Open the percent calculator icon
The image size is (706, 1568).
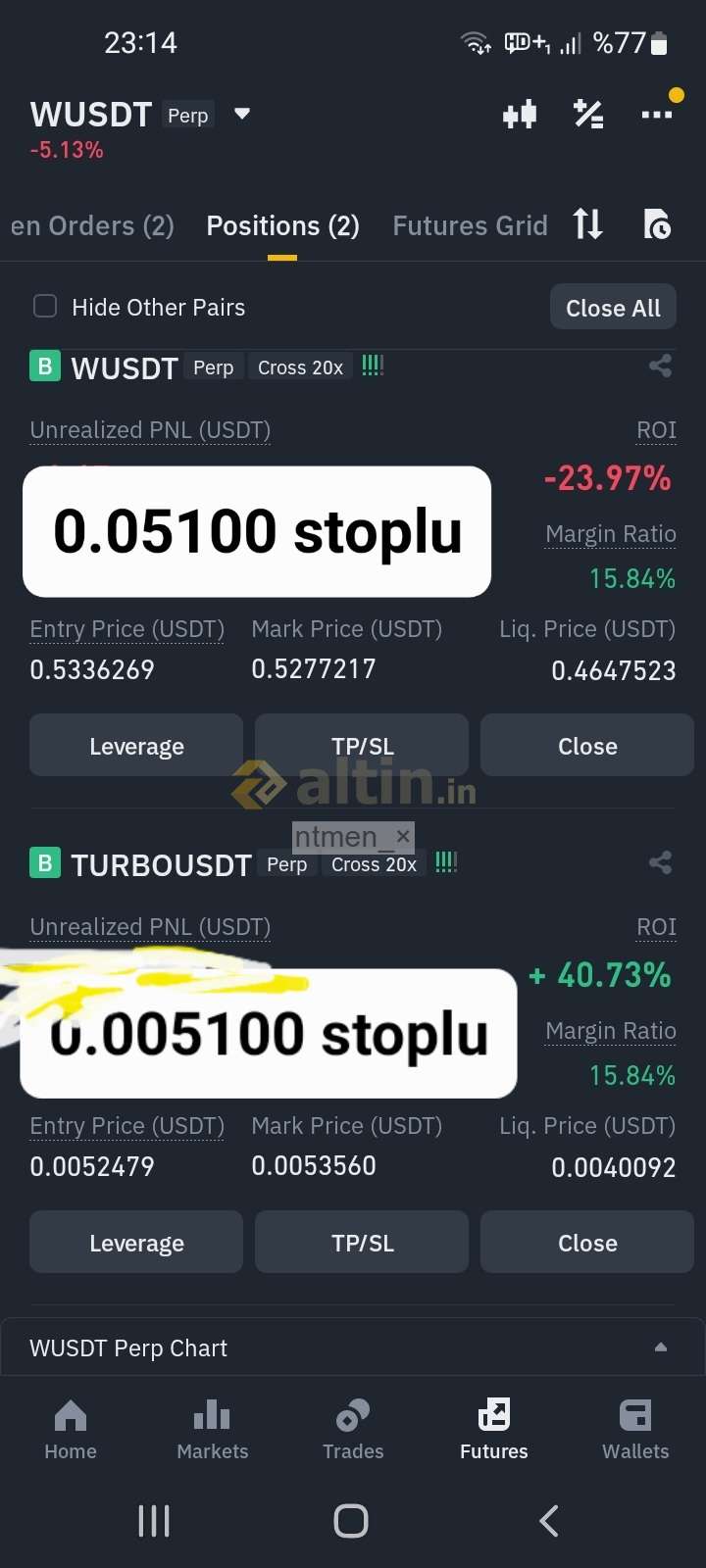pyautogui.click(x=588, y=115)
